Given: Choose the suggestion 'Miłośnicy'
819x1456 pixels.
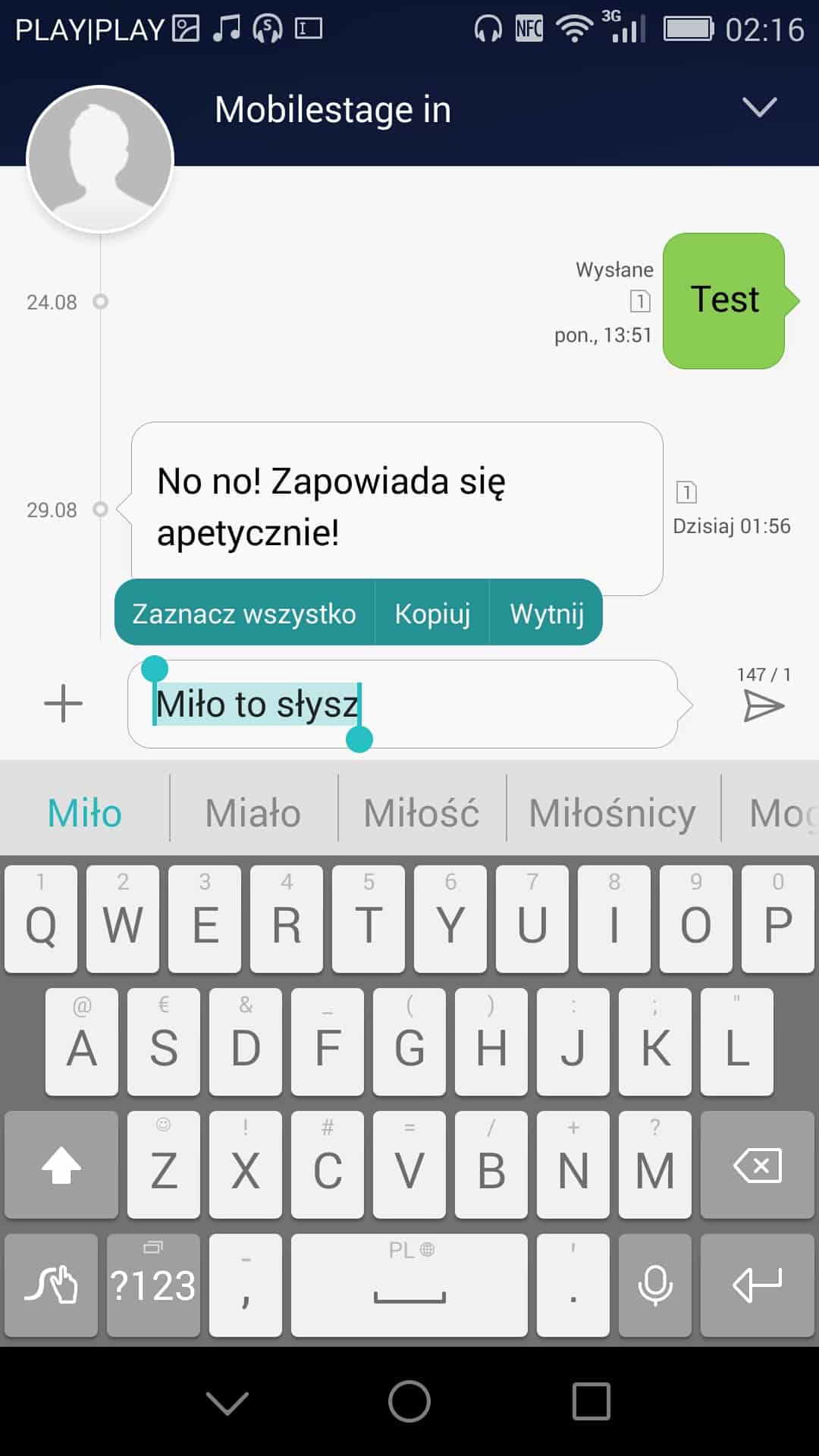Looking at the screenshot, I should (612, 813).
